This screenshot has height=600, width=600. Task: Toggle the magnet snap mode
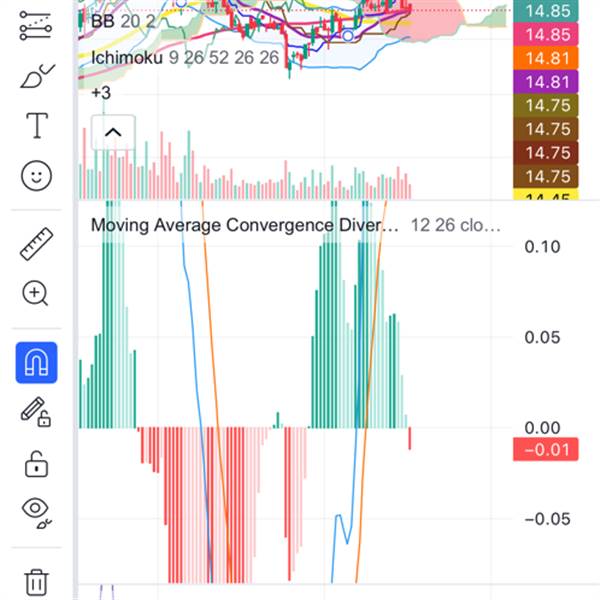coord(36,362)
